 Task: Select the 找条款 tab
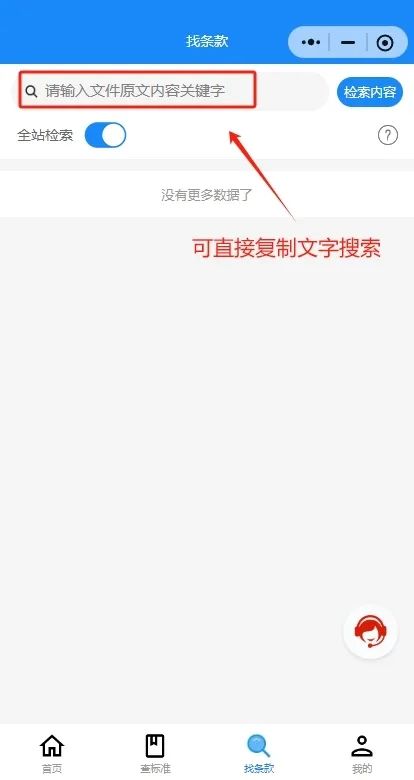[x=259, y=754]
